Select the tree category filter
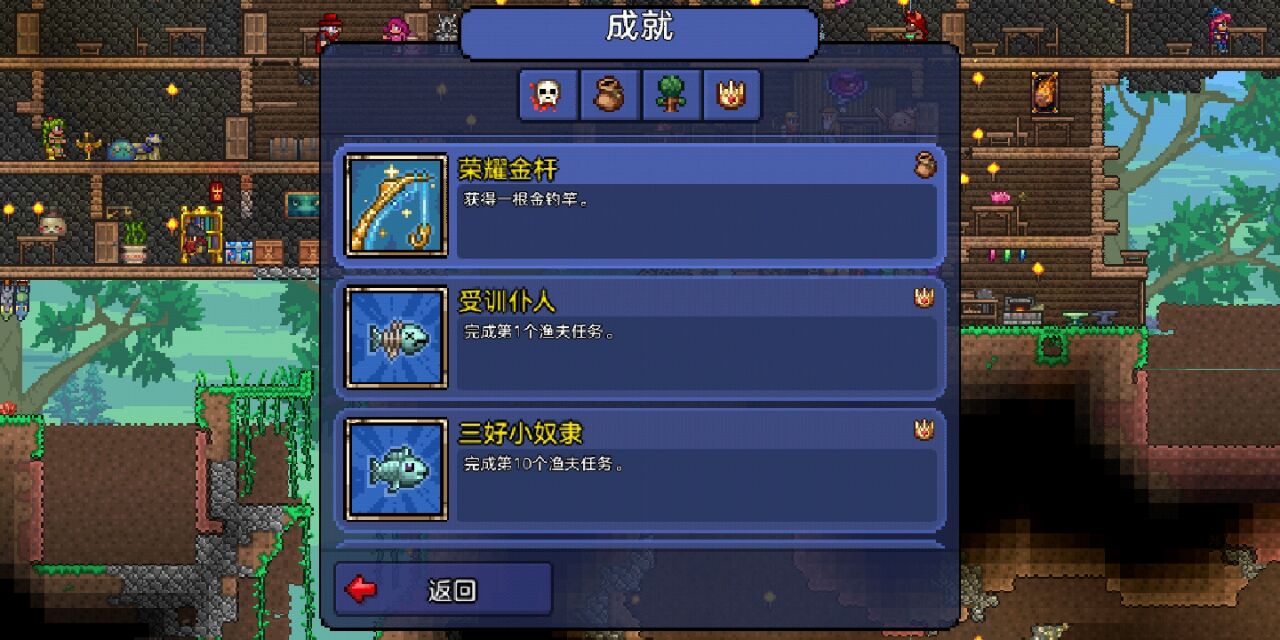 coord(670,95)
